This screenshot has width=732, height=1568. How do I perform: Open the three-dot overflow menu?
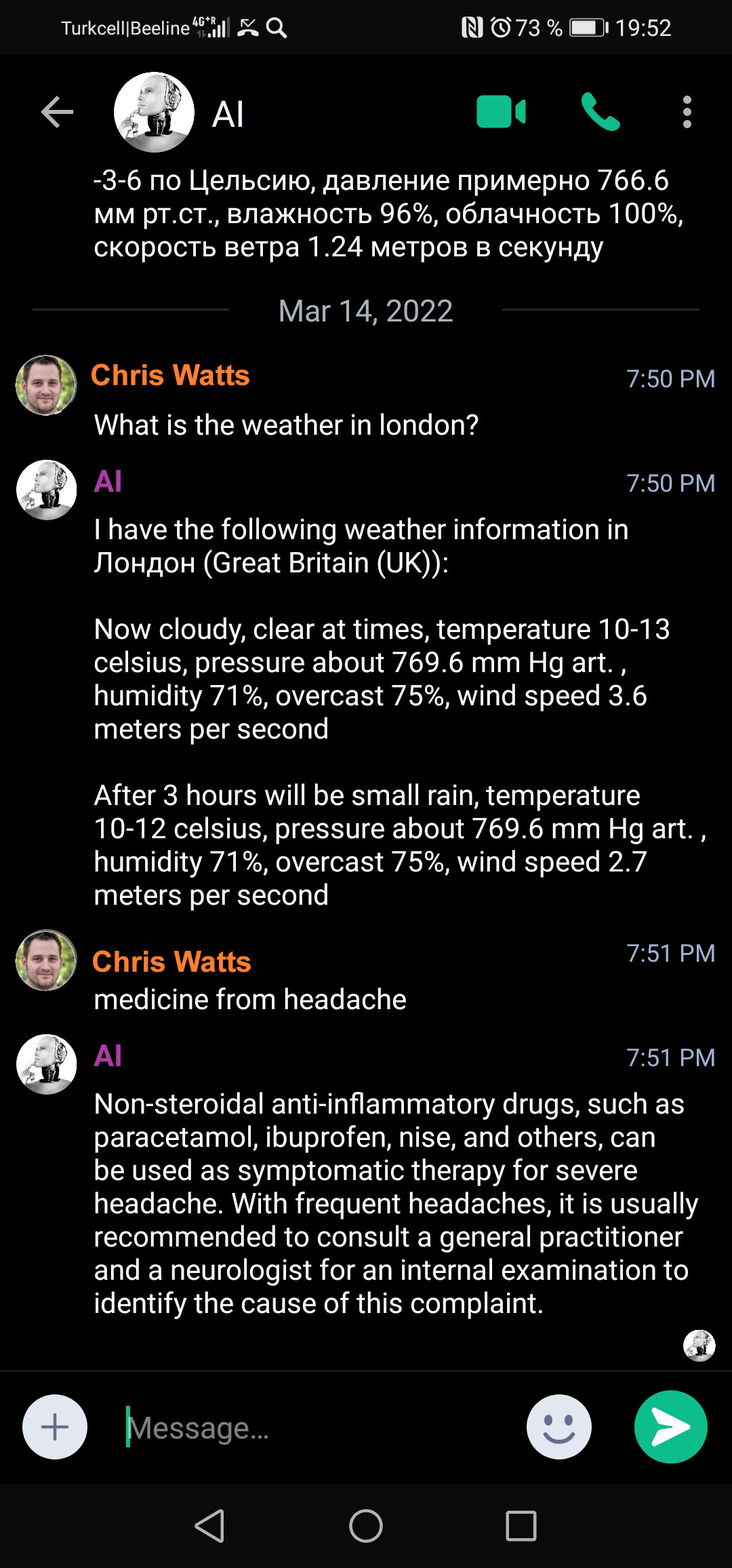687,112
